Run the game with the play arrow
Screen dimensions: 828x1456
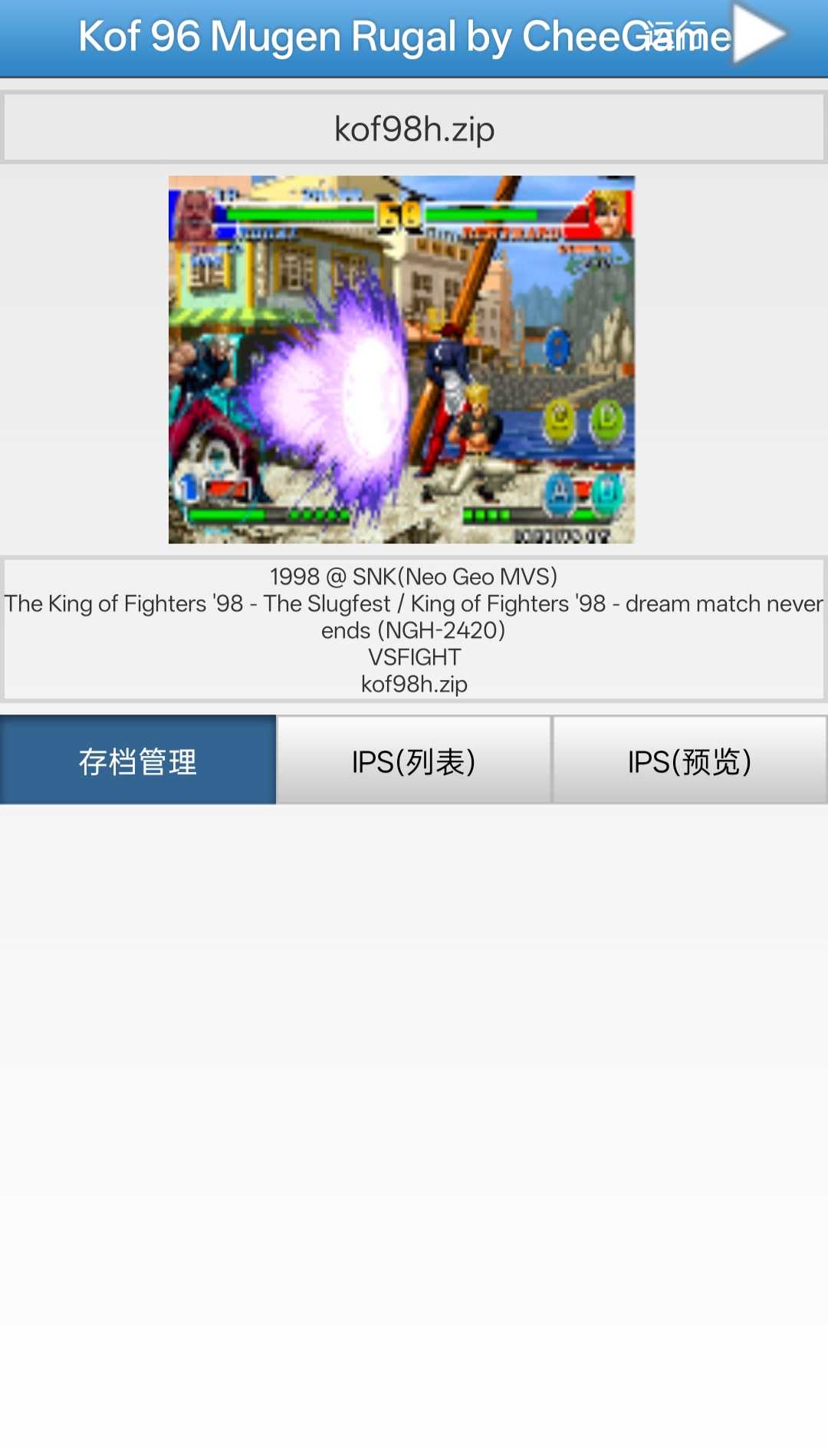[x=757, y=35]
